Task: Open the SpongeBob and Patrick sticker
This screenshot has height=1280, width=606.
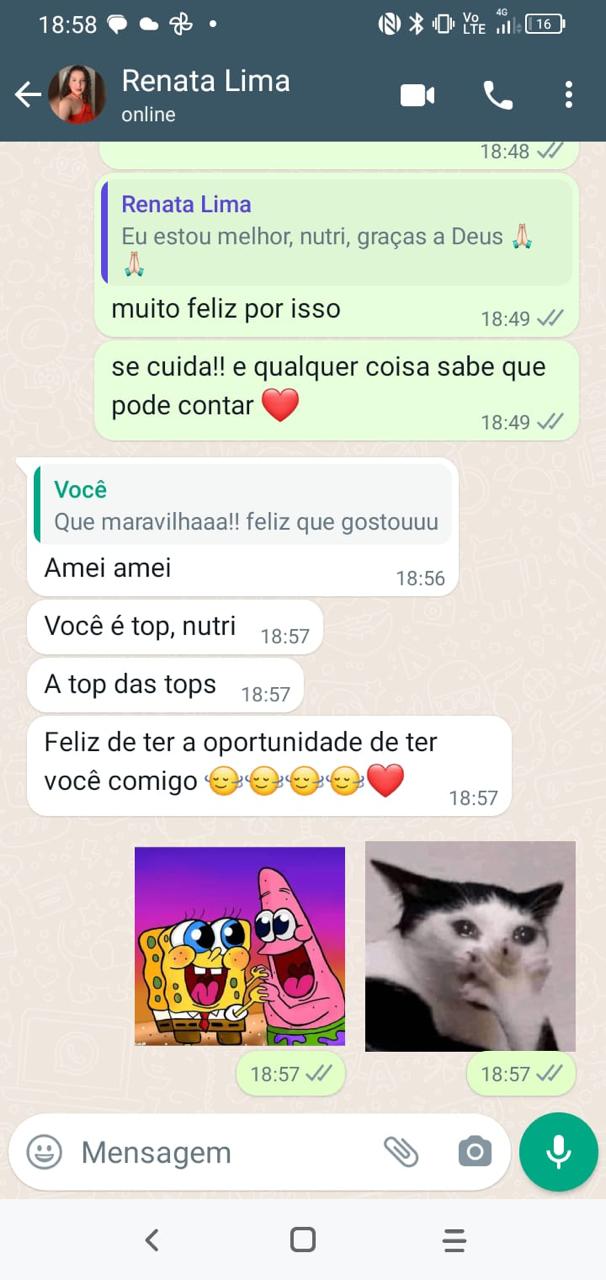Action: [240, 945]
